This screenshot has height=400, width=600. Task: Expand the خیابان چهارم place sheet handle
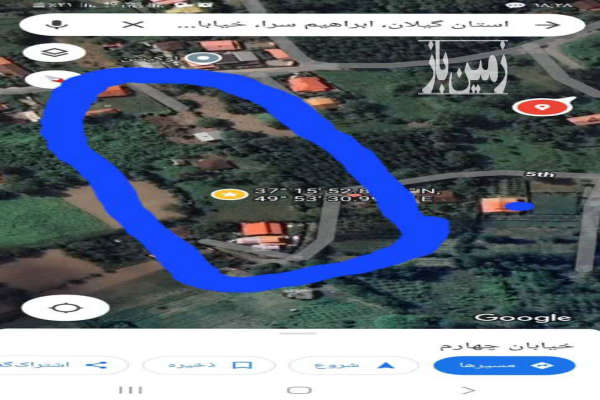pyautogui.click(x=298, y=329)
